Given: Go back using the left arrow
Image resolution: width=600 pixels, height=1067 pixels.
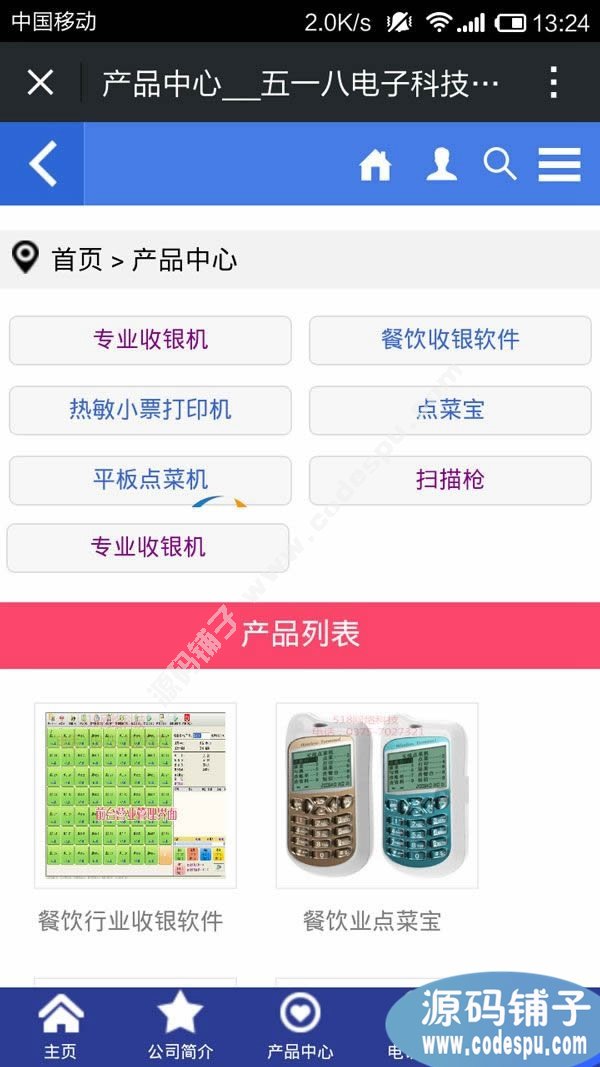Looking at the screenshot, I should tap(42, 164).
